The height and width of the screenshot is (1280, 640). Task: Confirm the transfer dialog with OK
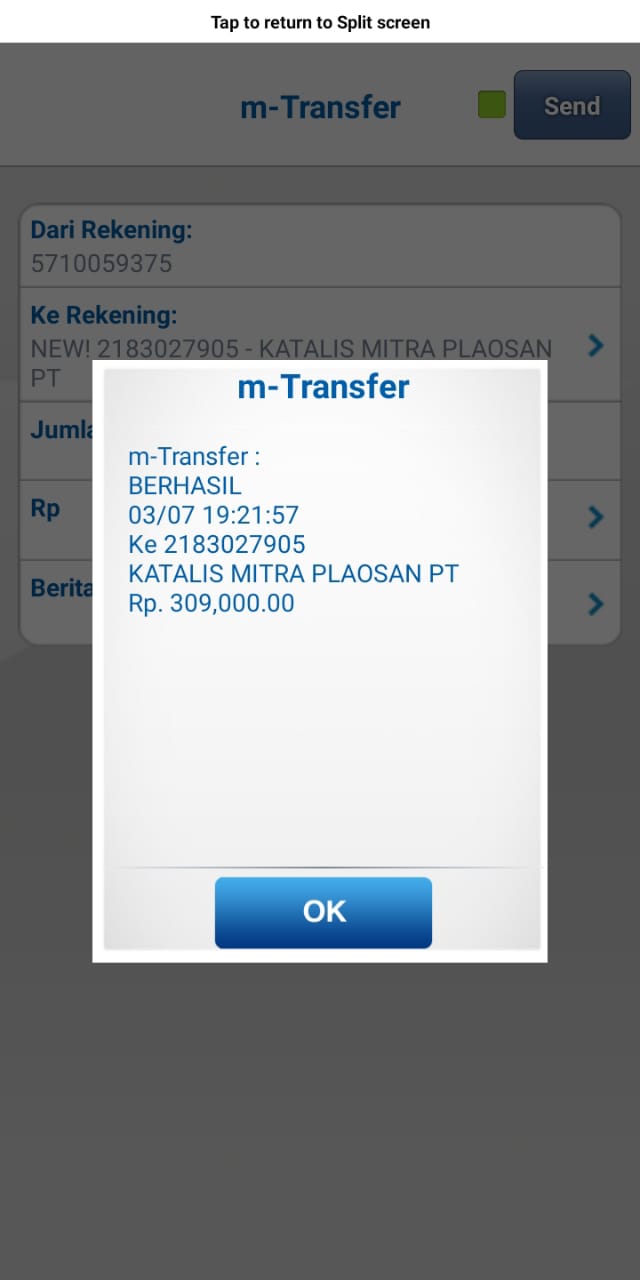tap(323, 912)
